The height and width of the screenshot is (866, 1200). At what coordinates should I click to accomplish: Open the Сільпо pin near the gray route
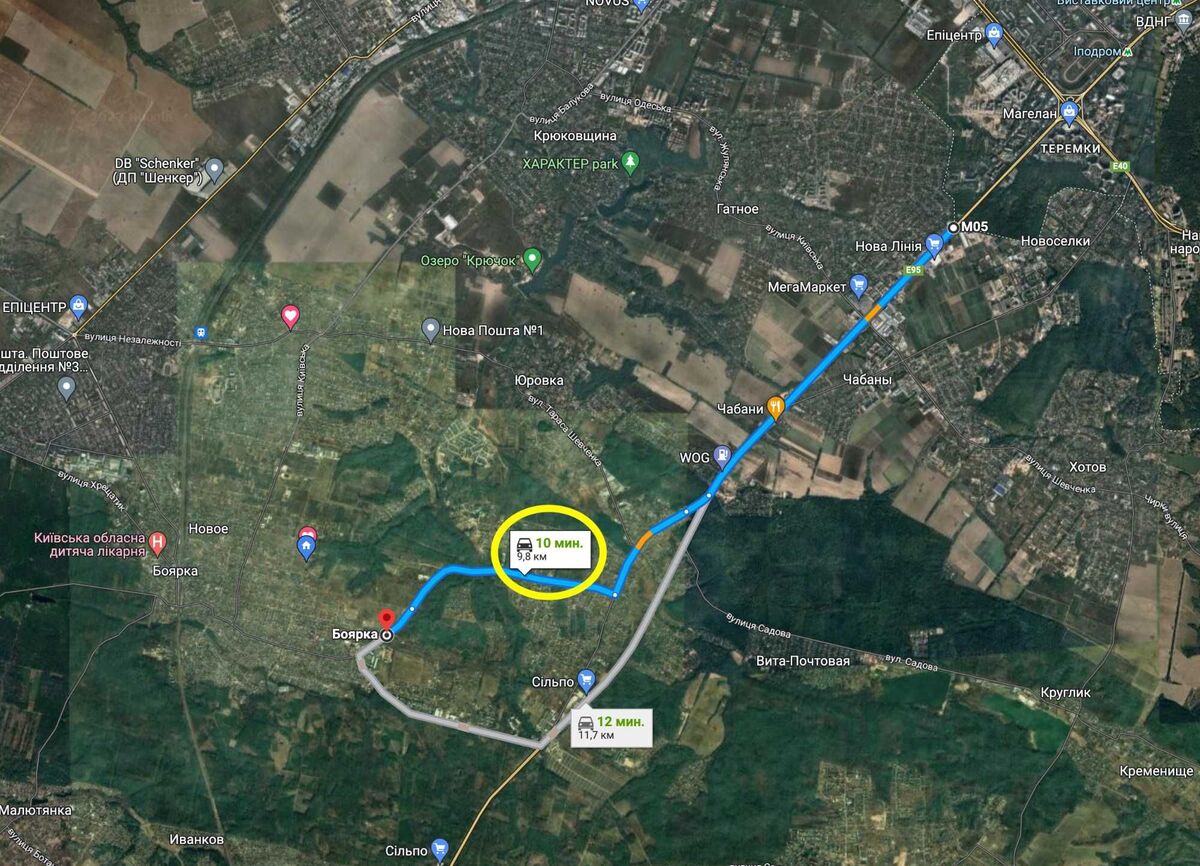pyautogui.click(x=587, y=681)
